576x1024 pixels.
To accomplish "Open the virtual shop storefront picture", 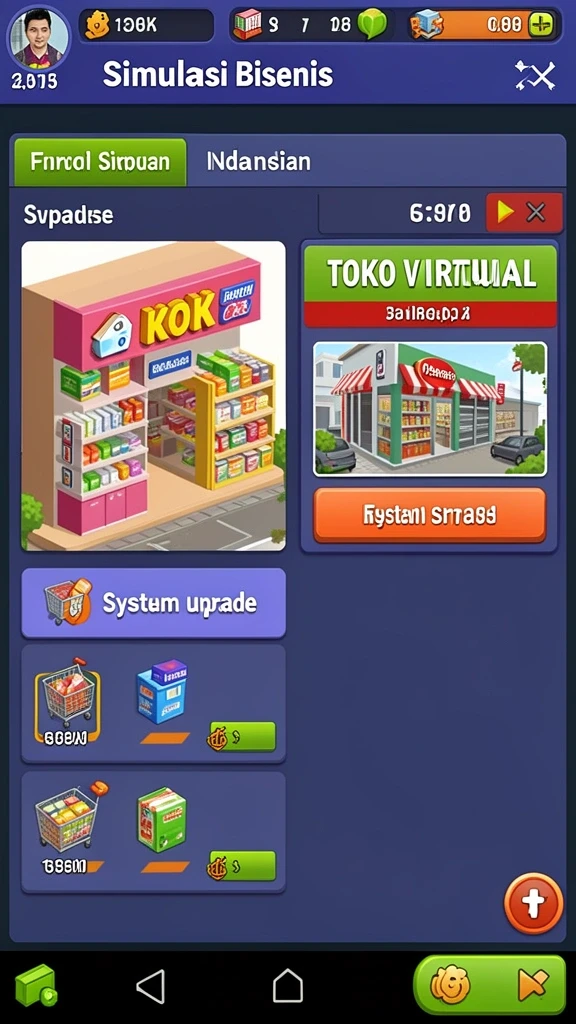I will point(430,409).
